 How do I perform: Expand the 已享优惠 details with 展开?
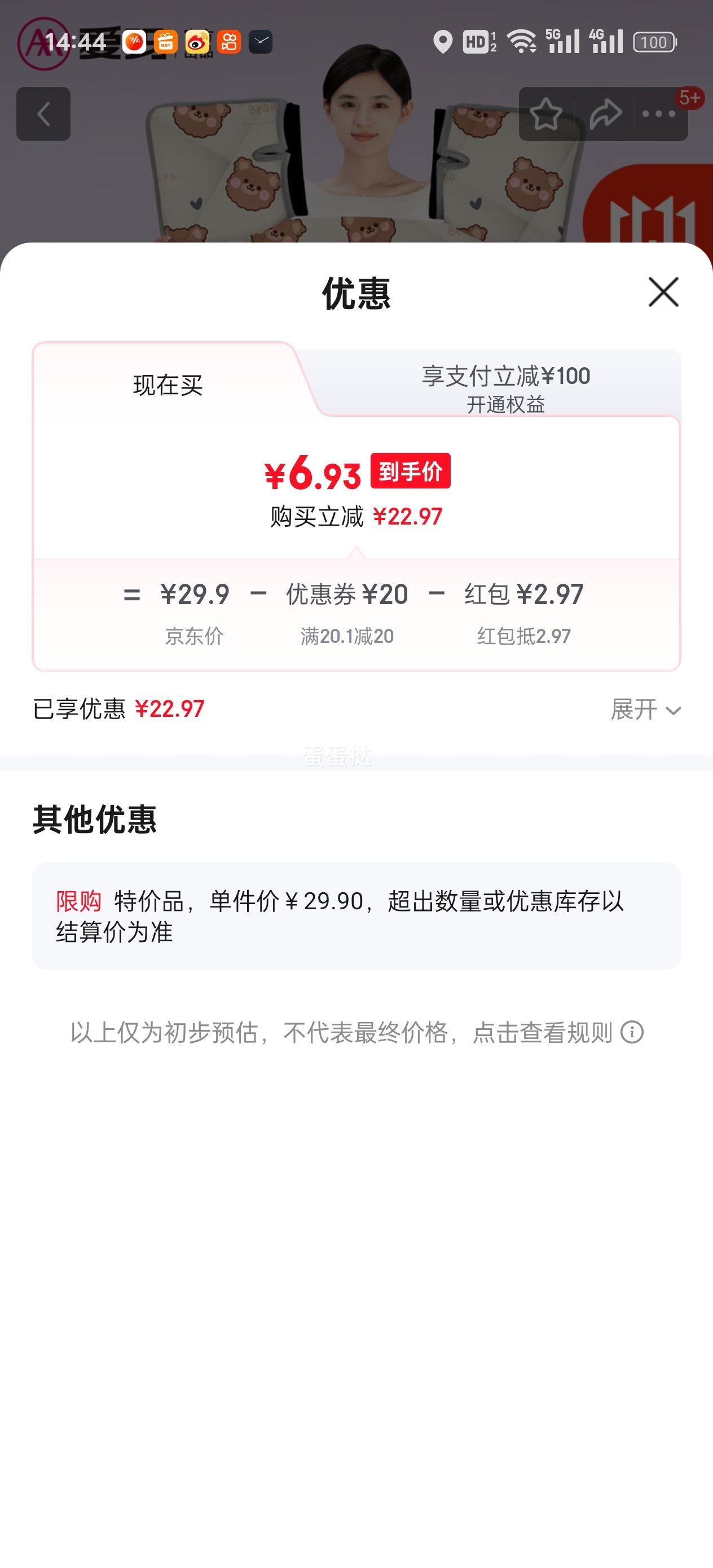645,709
